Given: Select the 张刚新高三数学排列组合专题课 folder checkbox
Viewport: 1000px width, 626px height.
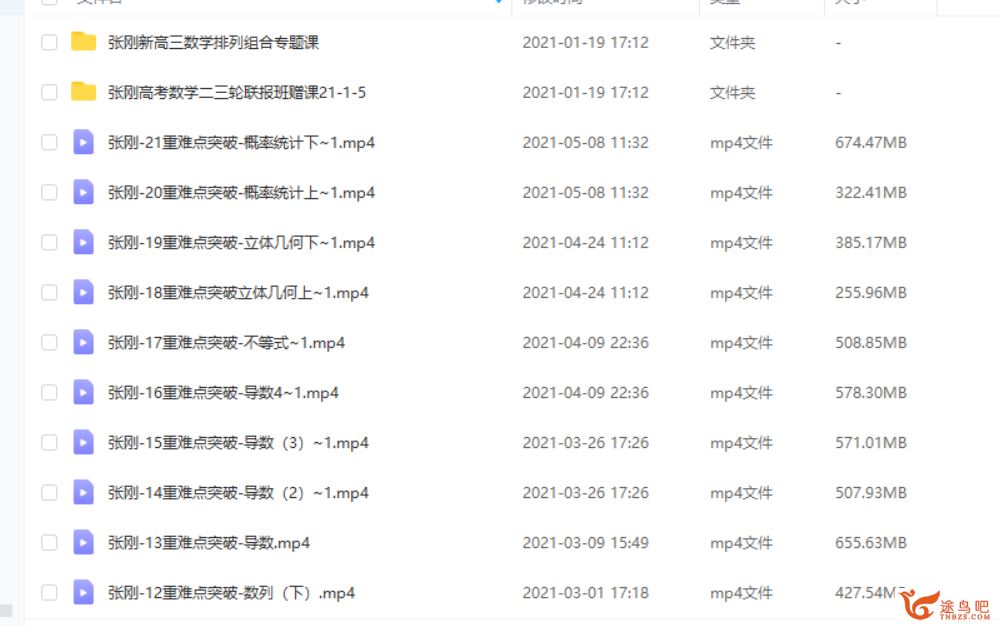Looking at the screenshot, I should coord(49,43).
